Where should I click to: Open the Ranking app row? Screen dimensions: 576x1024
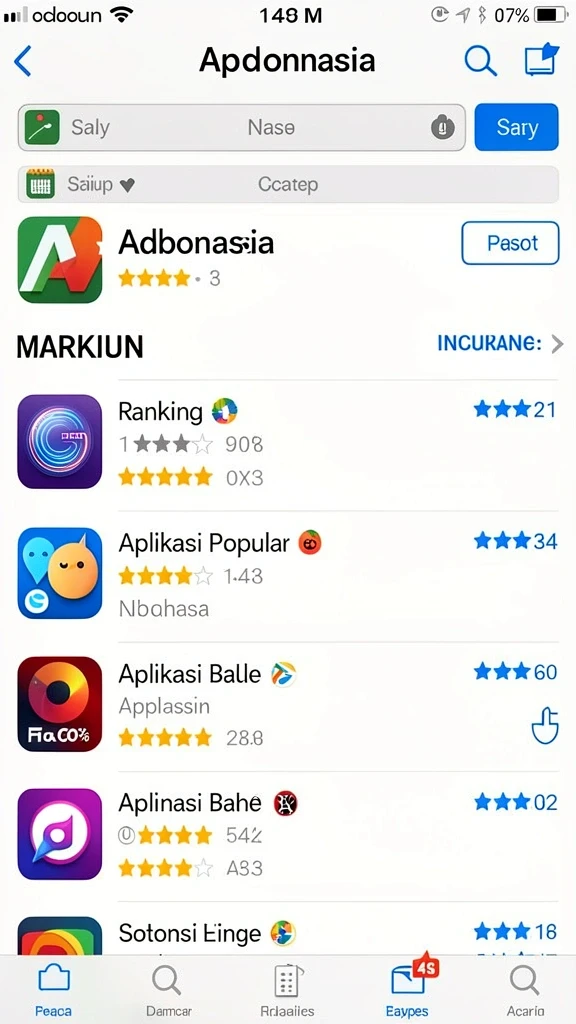pos(288,444)
